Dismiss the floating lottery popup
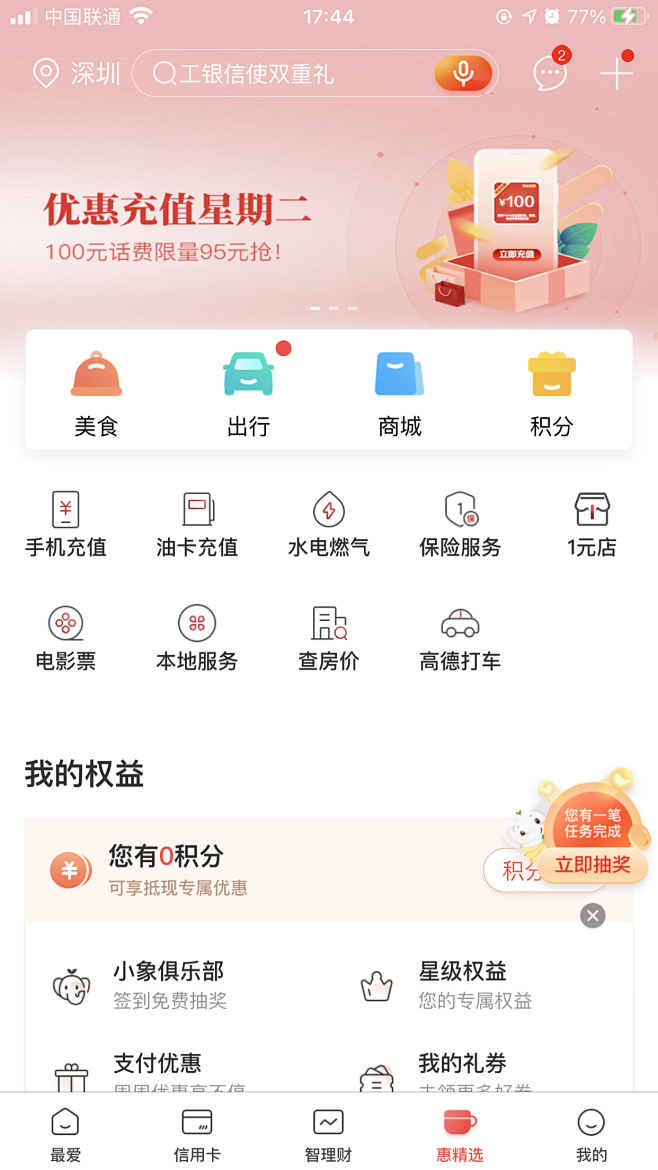The height and width of the screenshot is (1170, 658). pos(593,915)
